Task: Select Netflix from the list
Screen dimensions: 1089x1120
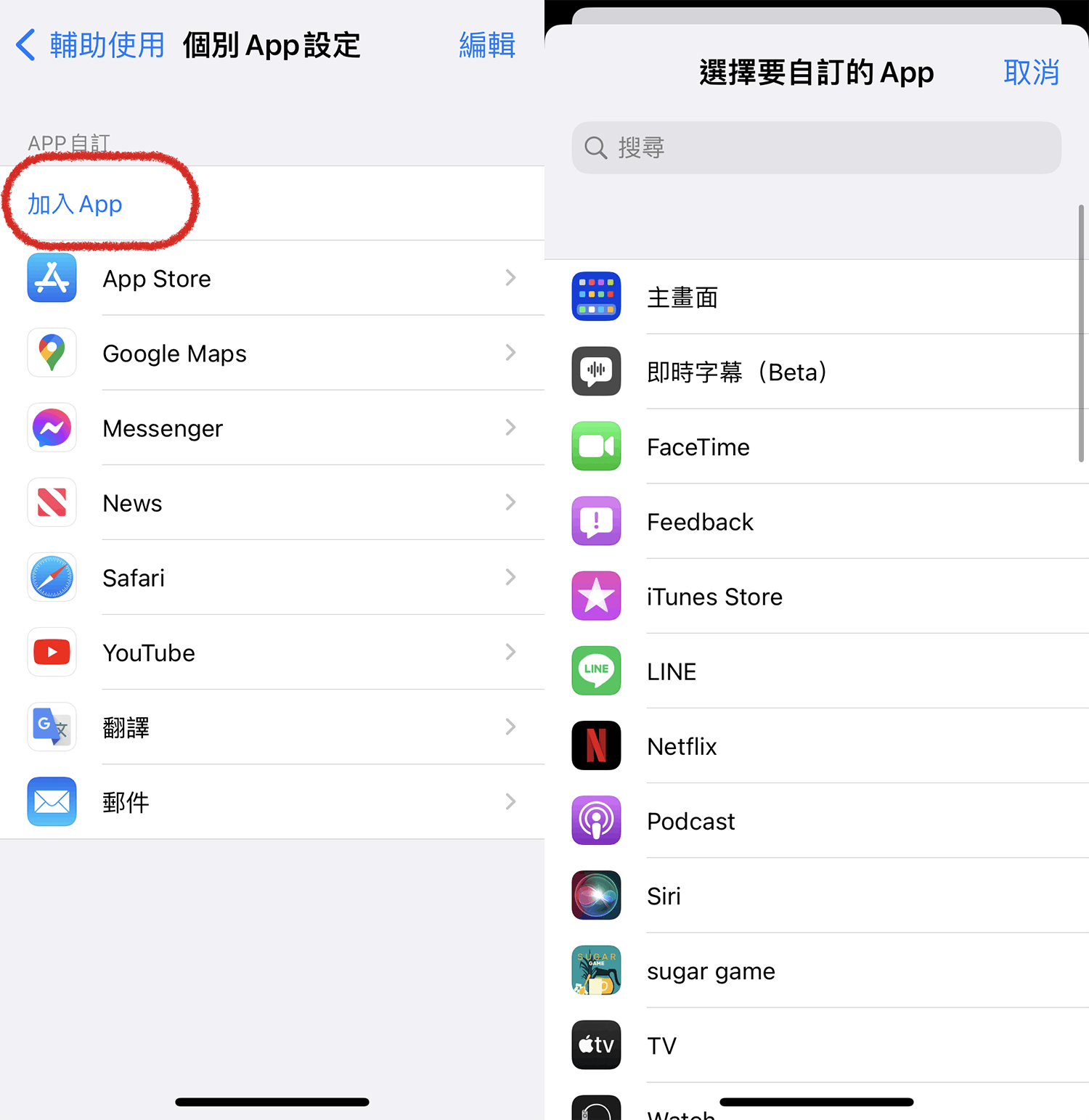Action: [816, 746]
